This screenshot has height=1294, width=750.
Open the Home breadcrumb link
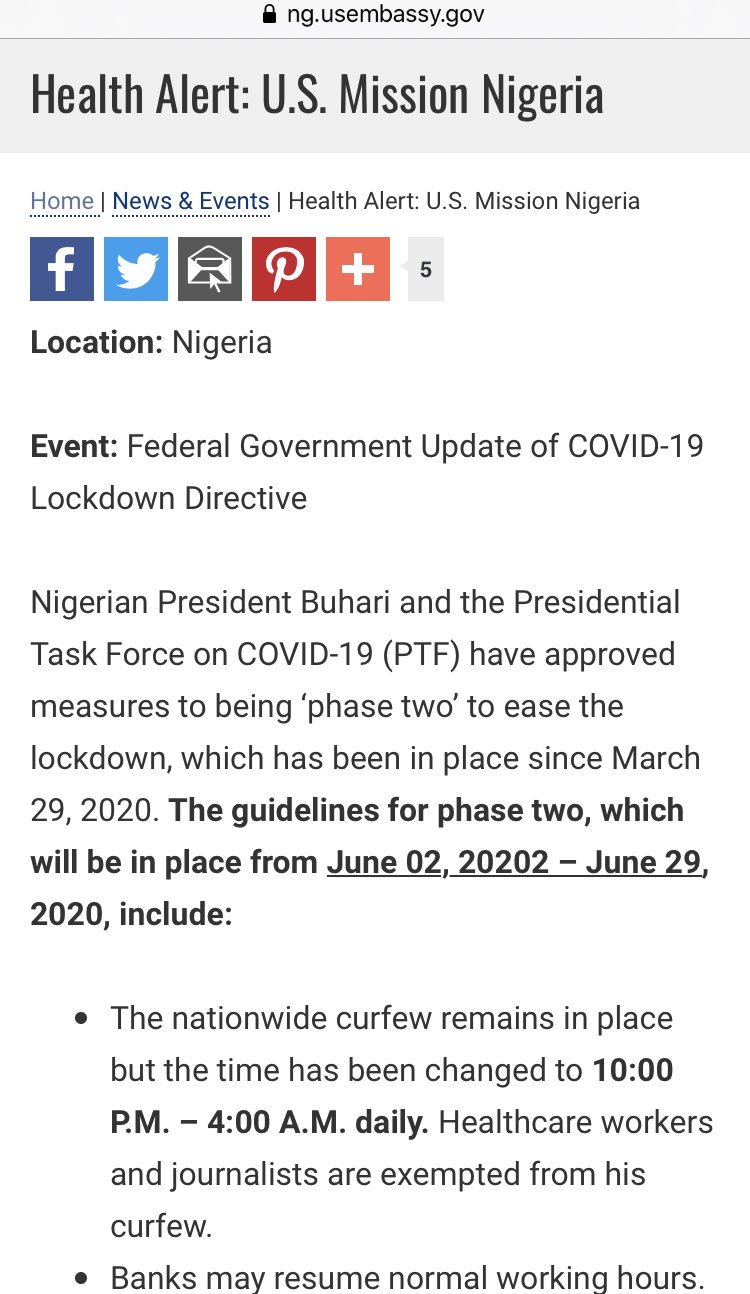click(x=62, y=201)
